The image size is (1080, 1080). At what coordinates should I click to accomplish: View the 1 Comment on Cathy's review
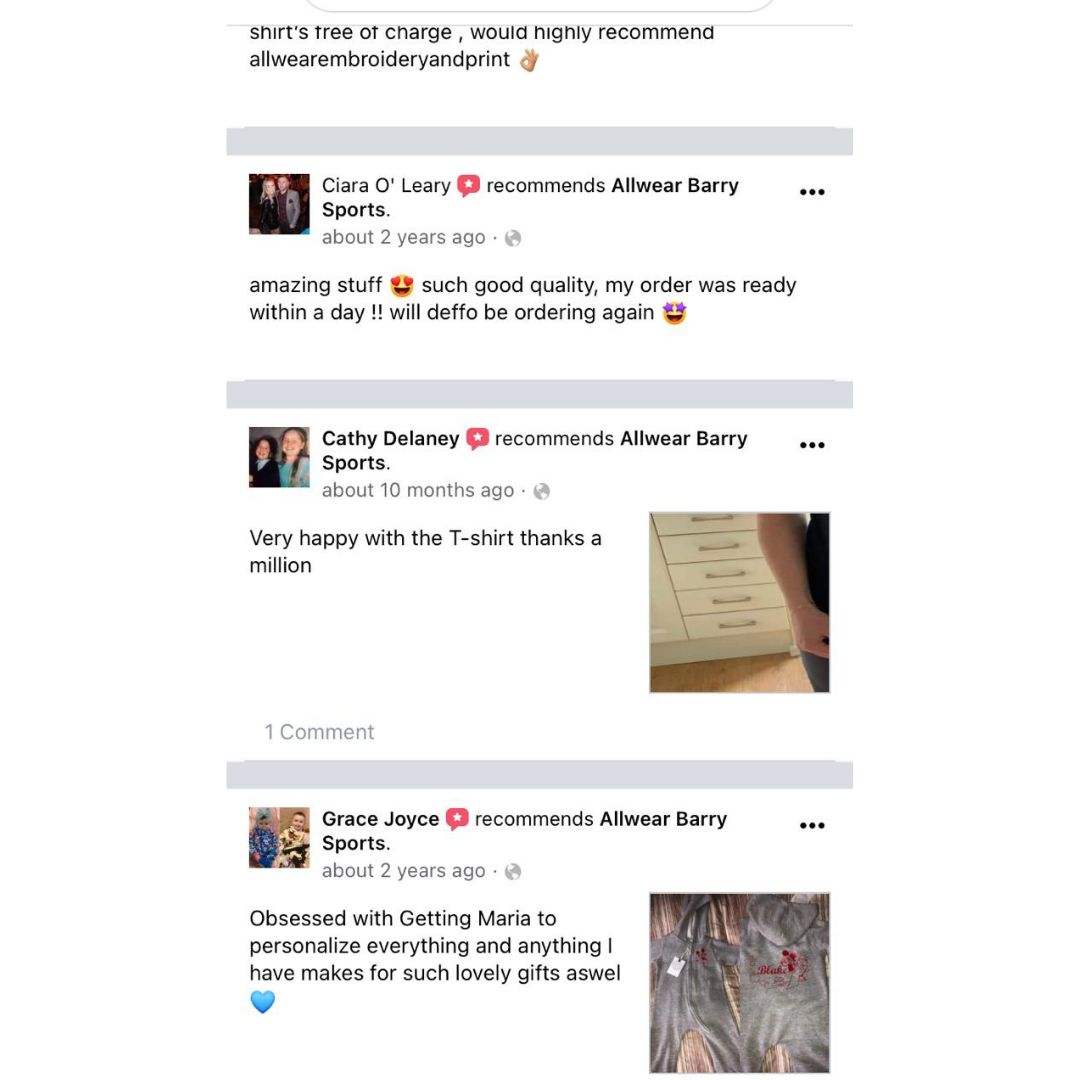(319, 732)
